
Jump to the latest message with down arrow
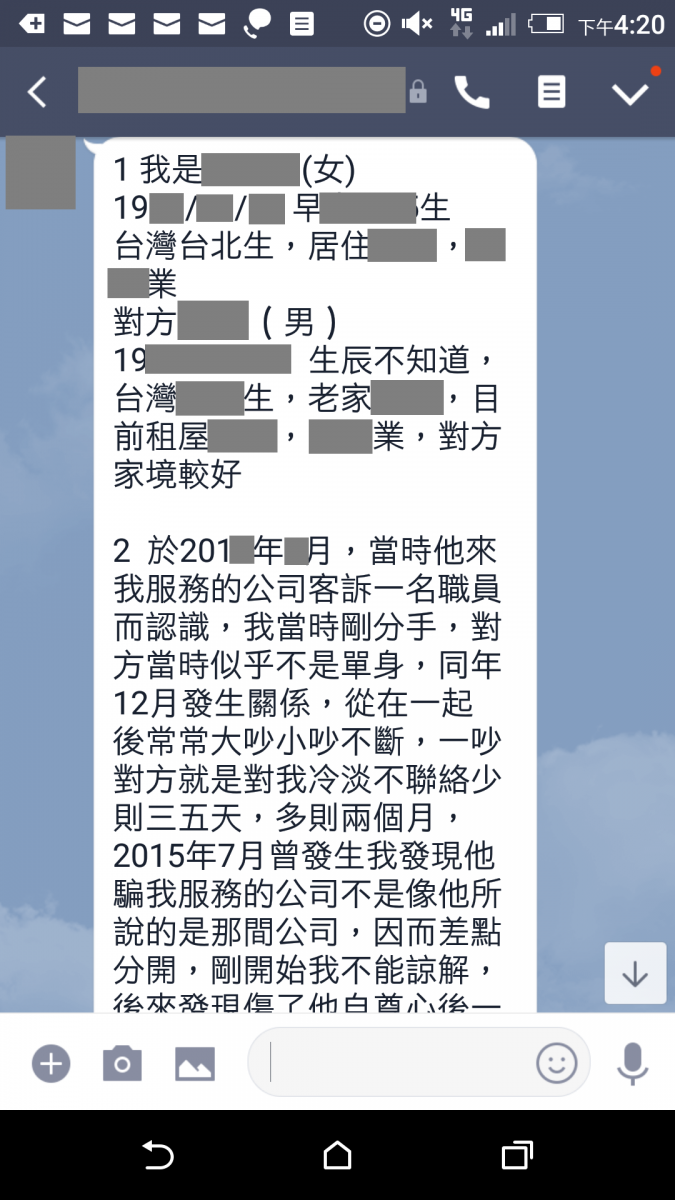(635, 973)
